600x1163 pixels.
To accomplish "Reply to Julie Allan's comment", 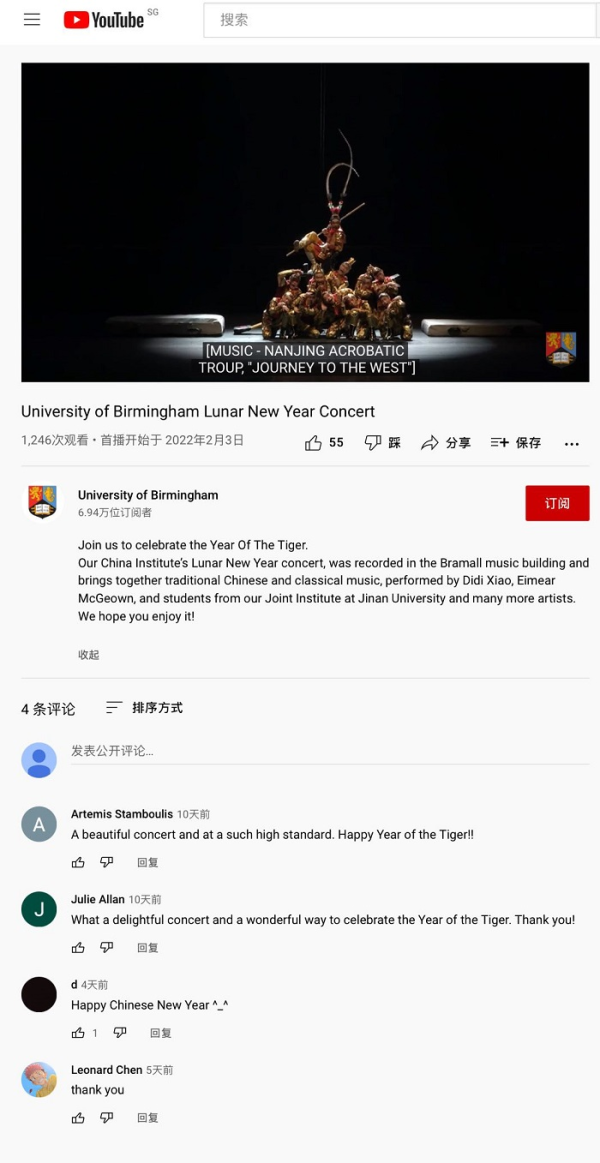I will (x=148, y=947).
